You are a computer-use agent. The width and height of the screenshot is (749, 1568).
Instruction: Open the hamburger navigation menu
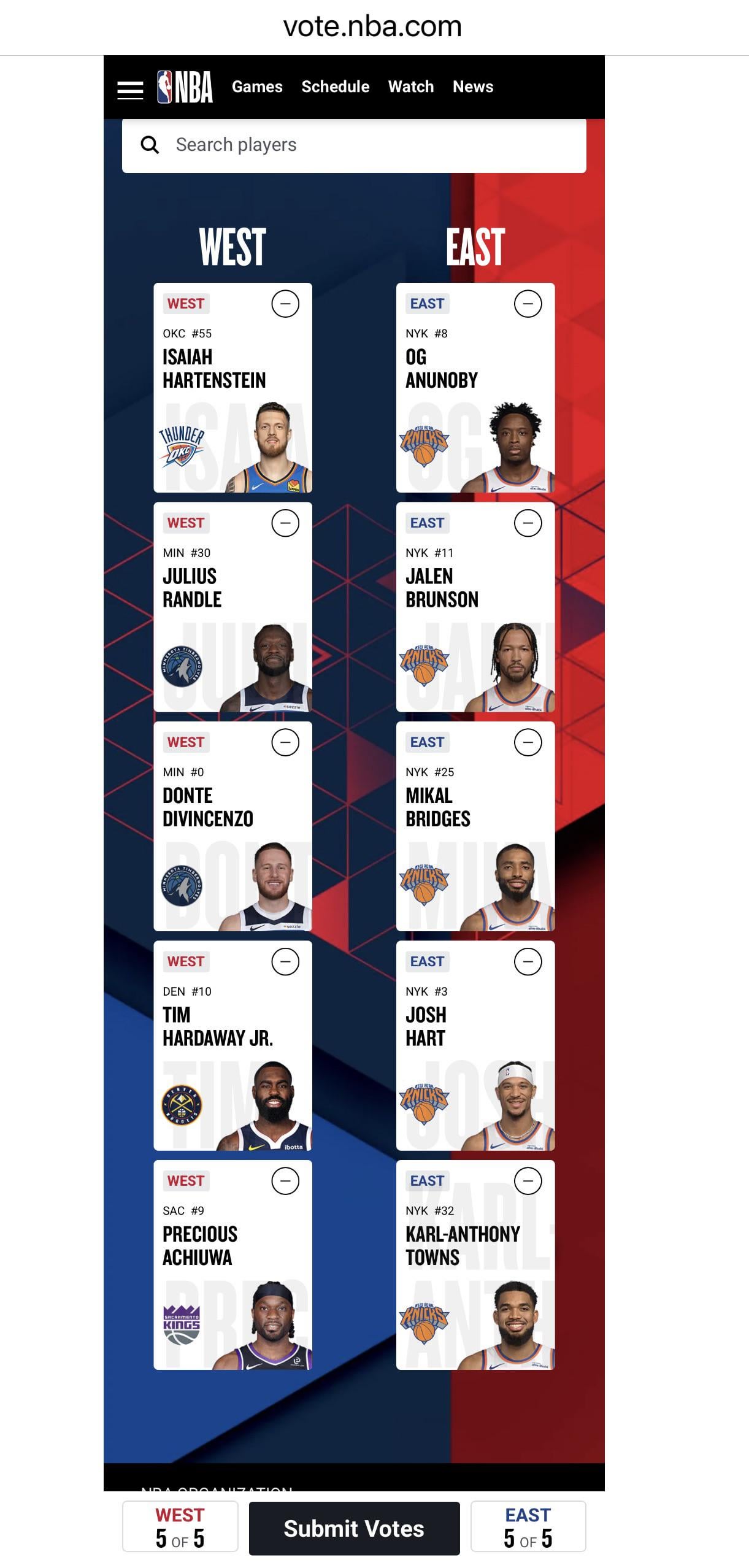tap(130, 90)
